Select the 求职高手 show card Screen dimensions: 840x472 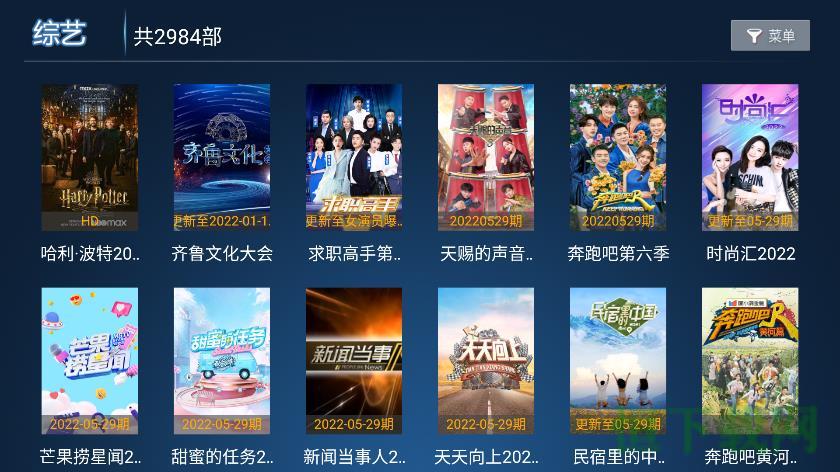[x=354, y=158]
